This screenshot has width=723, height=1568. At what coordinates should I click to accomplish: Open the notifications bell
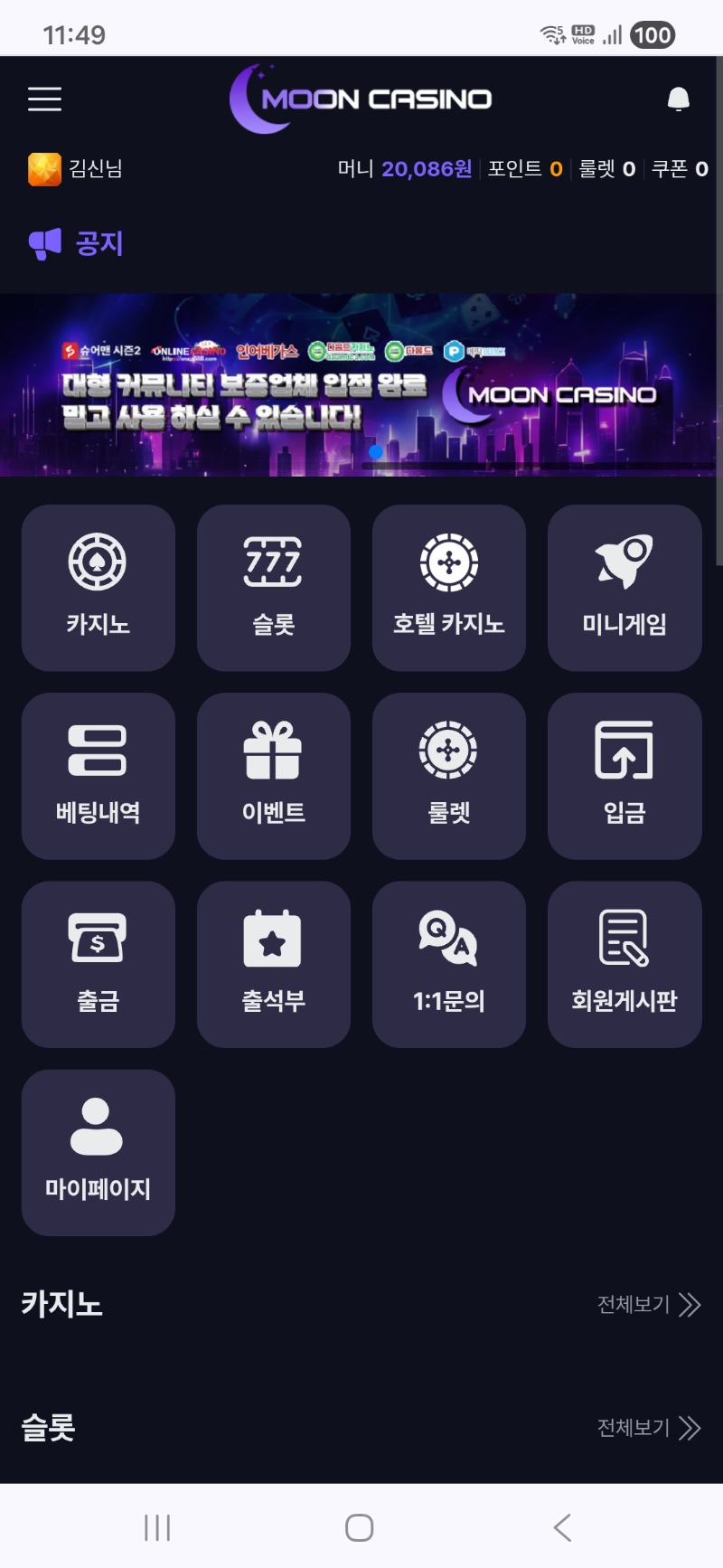pyautogui.click(x=678, y=99)
